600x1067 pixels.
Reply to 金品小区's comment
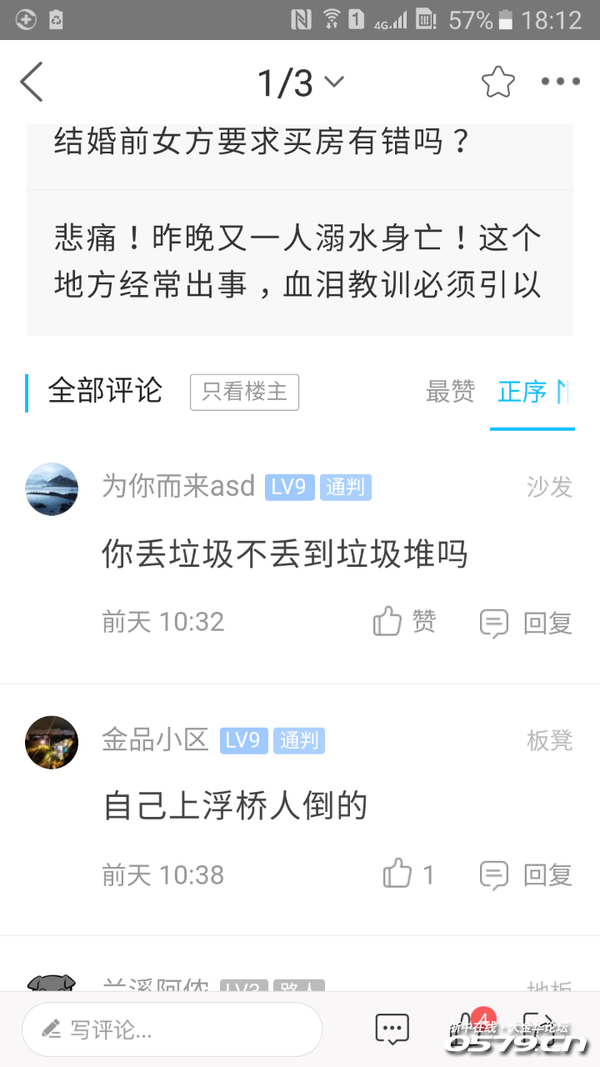click(526, 875)
